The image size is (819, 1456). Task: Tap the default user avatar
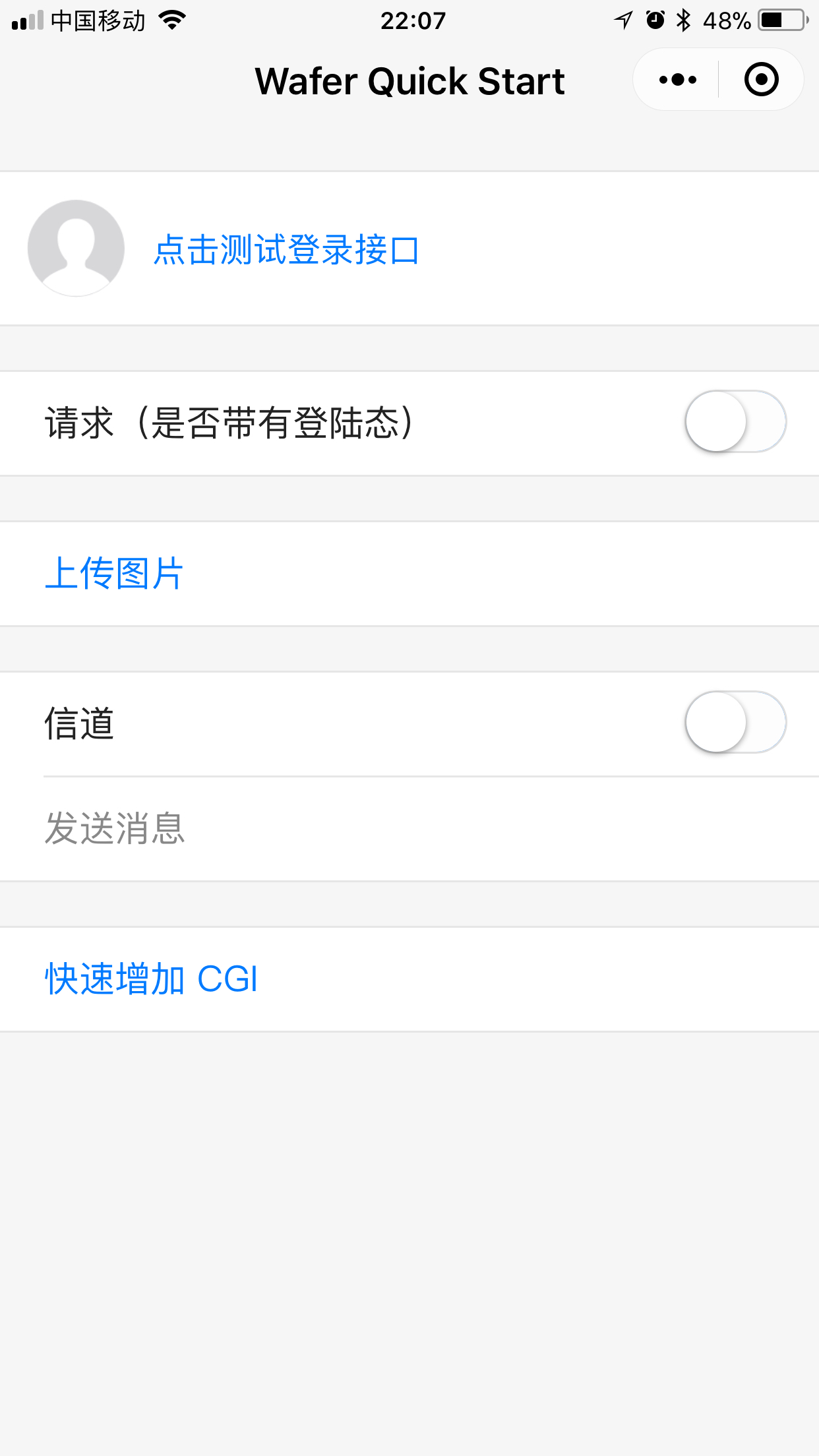pos(76,248)
